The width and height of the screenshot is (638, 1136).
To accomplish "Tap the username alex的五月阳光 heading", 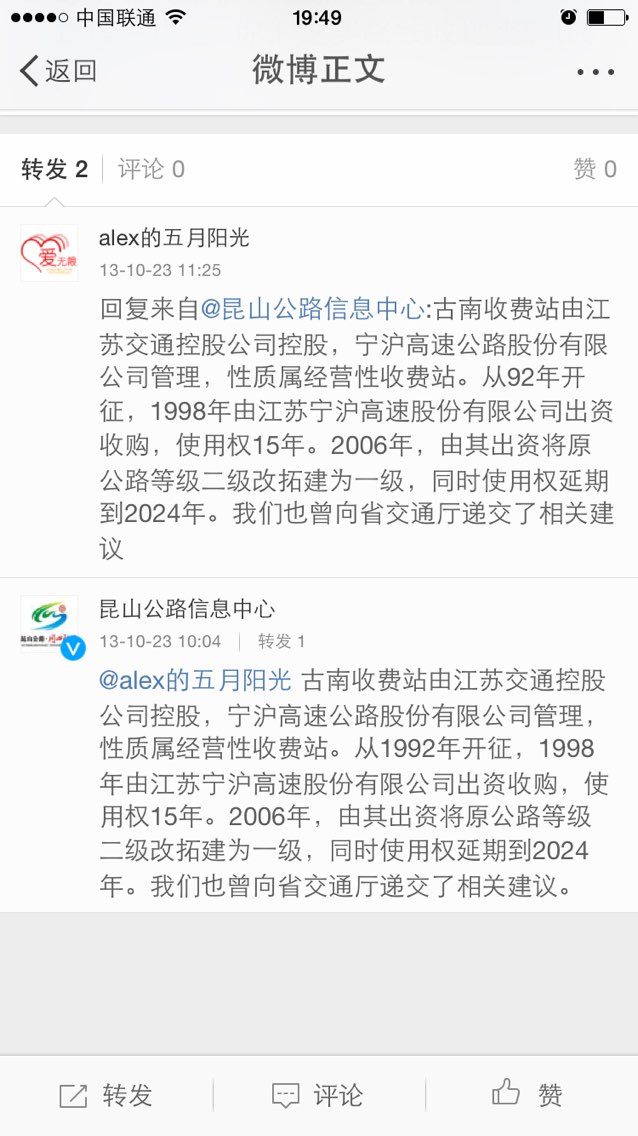I will (174, 237).
